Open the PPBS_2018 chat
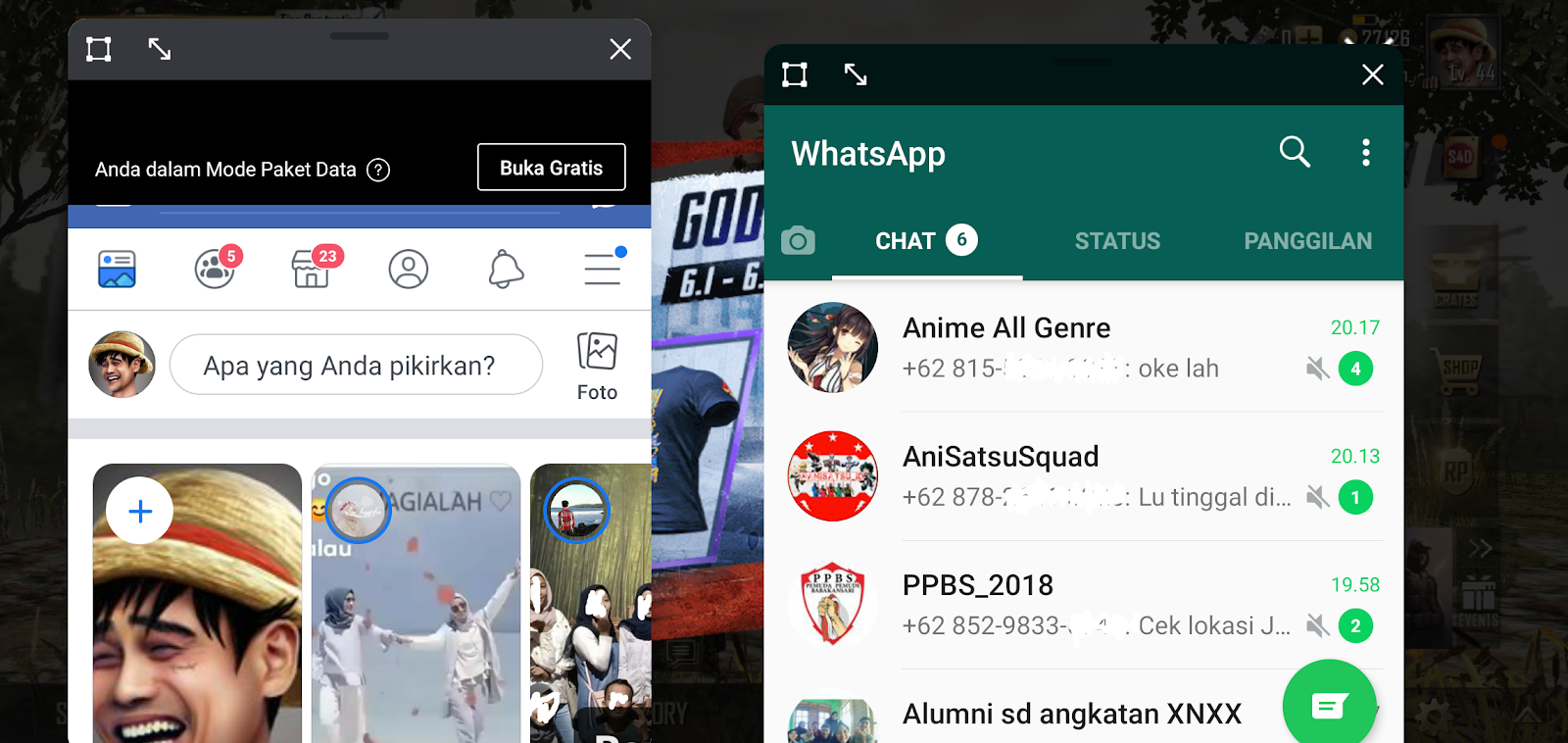Viewport: 1568px width, 743px height. (x=1078, y=605)
